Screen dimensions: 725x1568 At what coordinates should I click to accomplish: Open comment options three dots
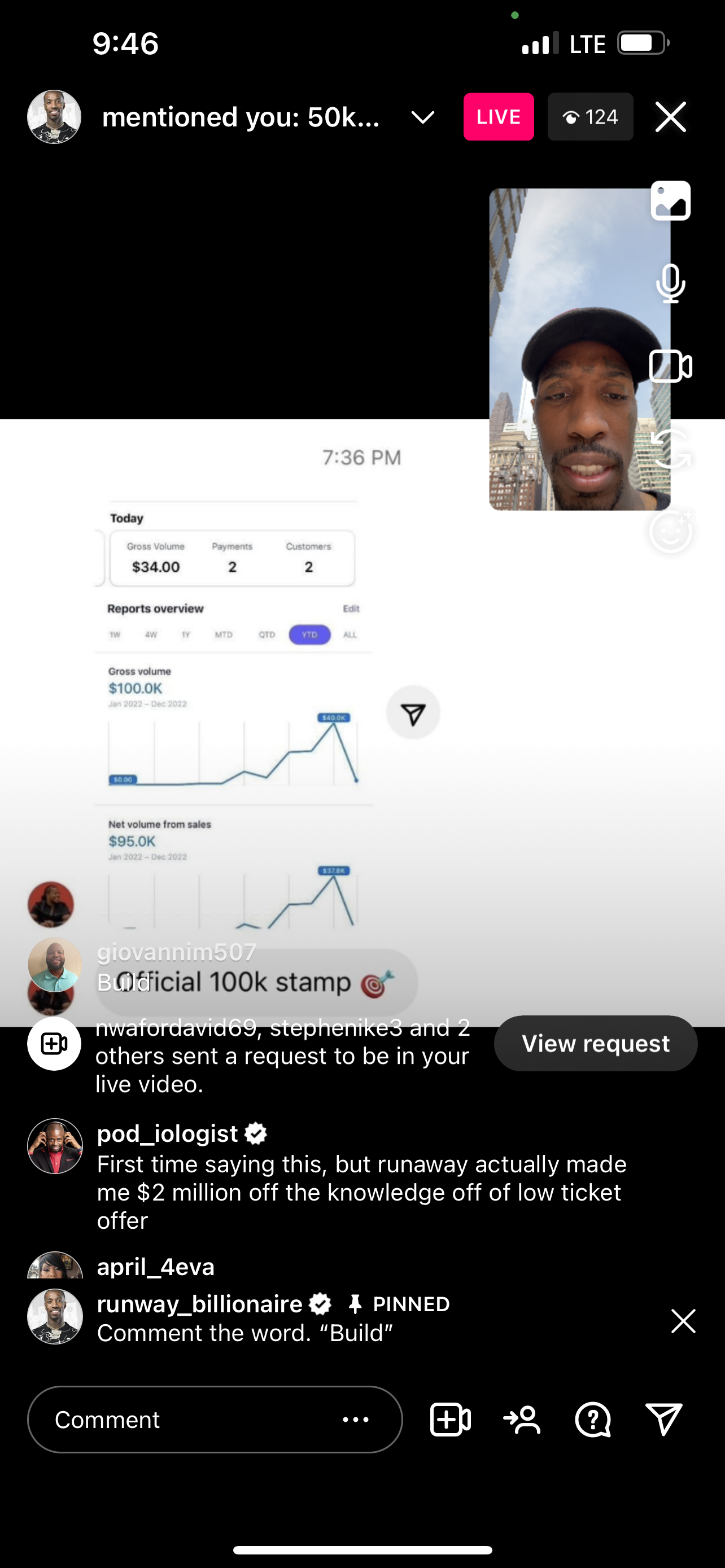click(x=356, y=1420)
